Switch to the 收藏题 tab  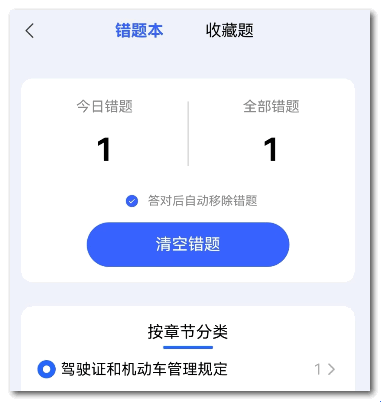pos(229,30)
